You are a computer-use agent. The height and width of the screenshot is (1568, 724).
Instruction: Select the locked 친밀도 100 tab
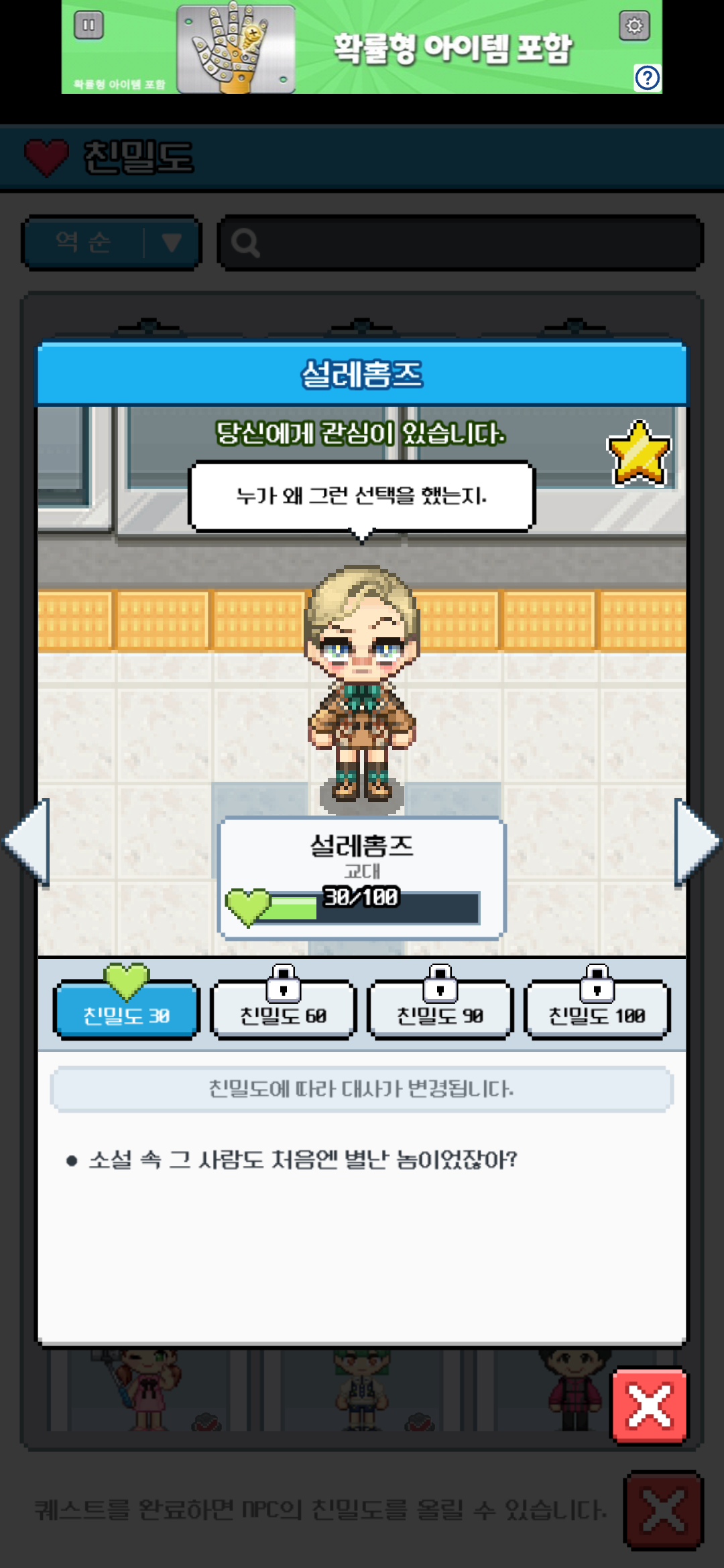coord(597,1010)
